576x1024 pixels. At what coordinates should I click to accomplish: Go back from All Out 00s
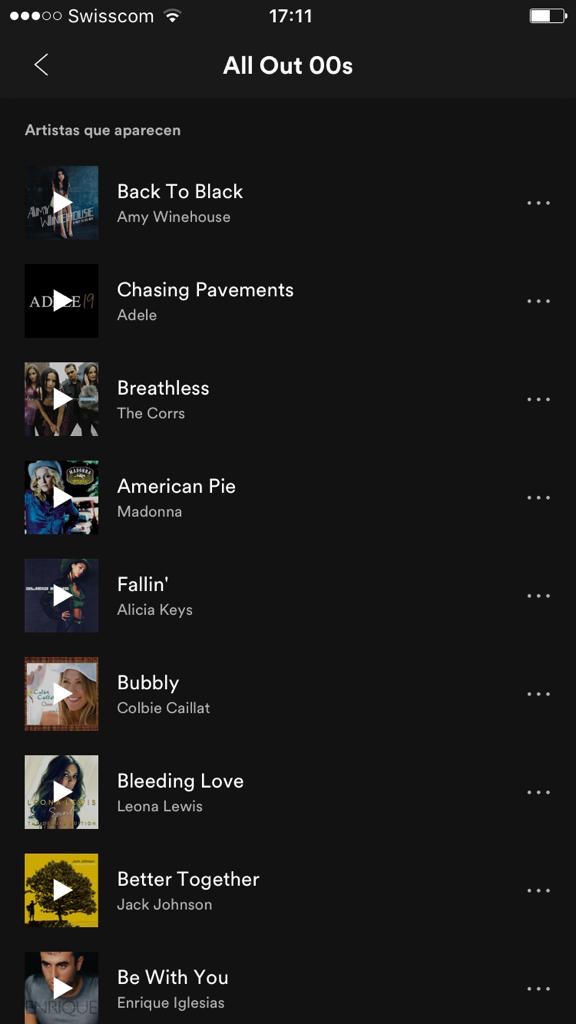41,65
